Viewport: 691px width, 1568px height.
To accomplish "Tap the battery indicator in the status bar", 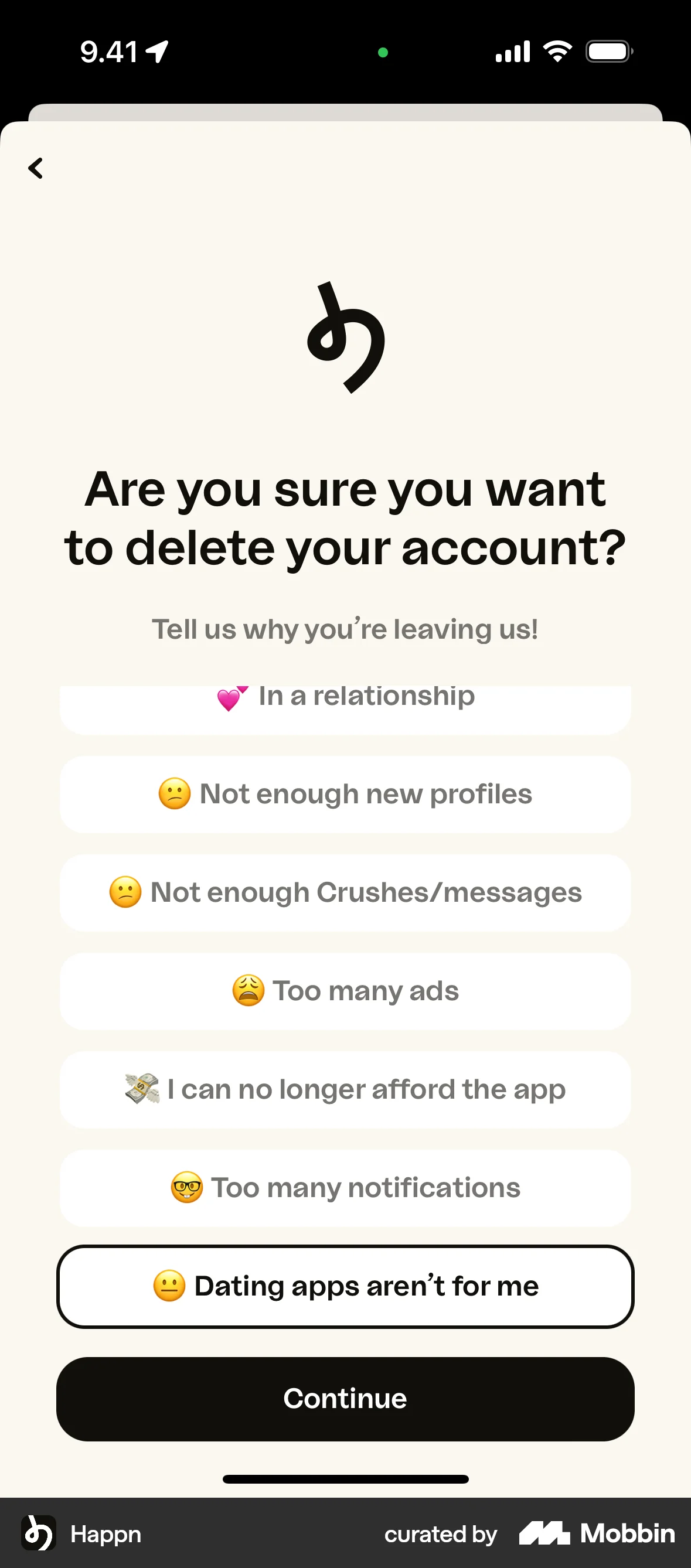I will click(x=608, y=51).
